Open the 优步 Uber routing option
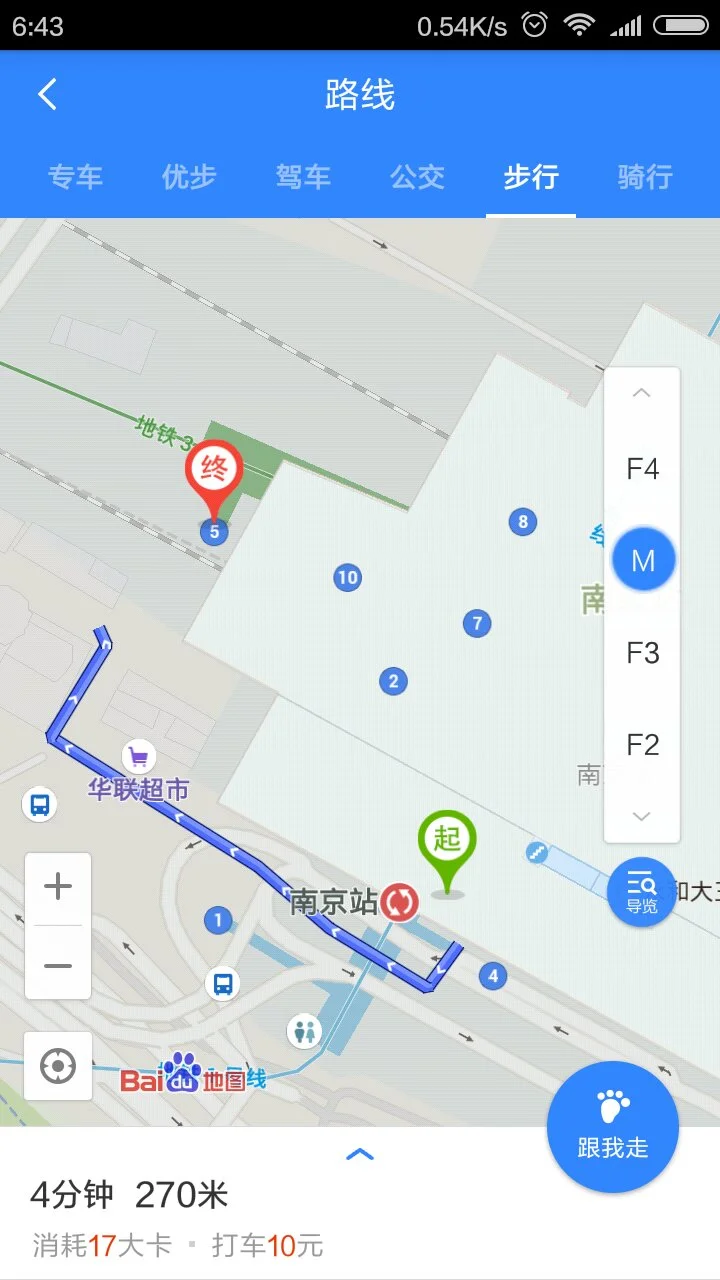This screenshot has width=720, height=1280. click(189, 176)
